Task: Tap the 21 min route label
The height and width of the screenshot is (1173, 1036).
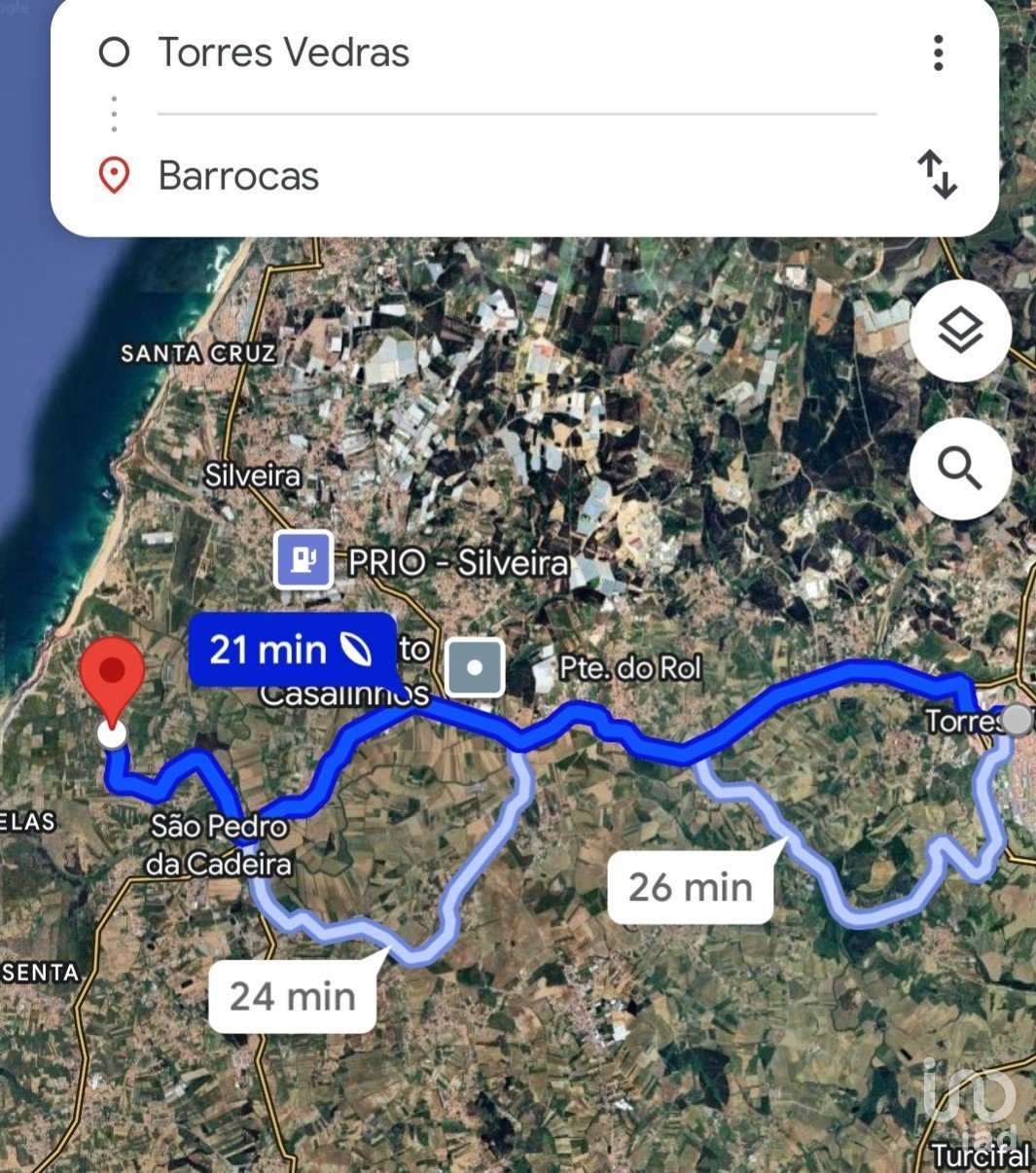Action: [x=290, y=649]
